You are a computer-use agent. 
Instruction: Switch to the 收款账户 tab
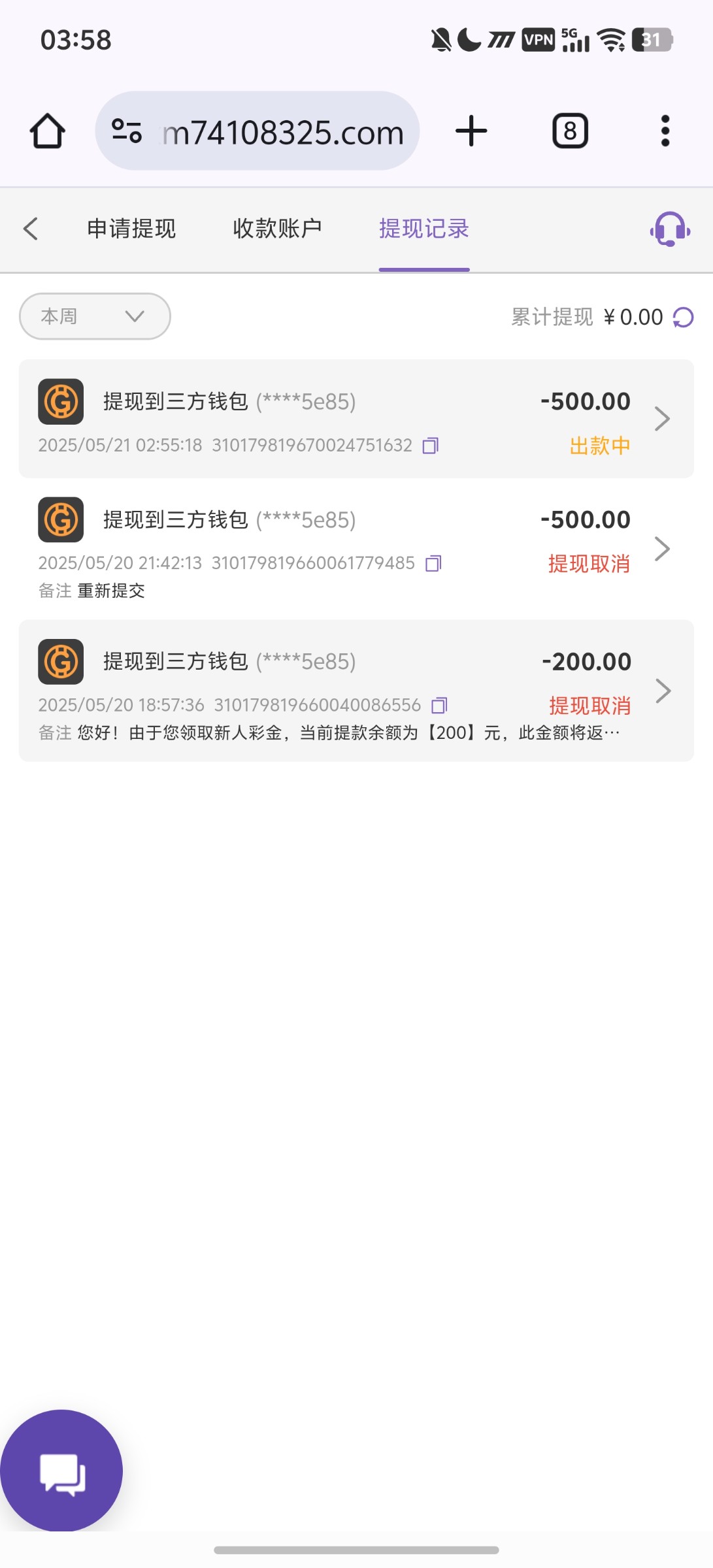277,229
